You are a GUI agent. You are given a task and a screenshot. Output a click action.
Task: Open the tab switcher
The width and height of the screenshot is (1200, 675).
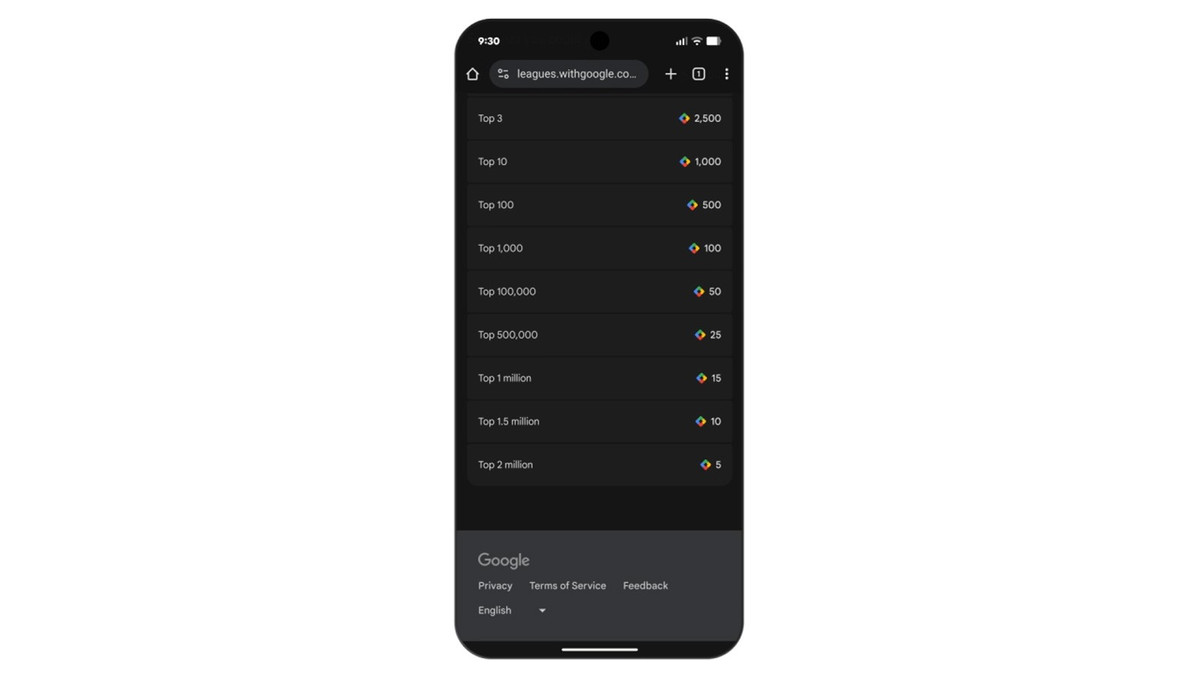(x=699, y=74)
